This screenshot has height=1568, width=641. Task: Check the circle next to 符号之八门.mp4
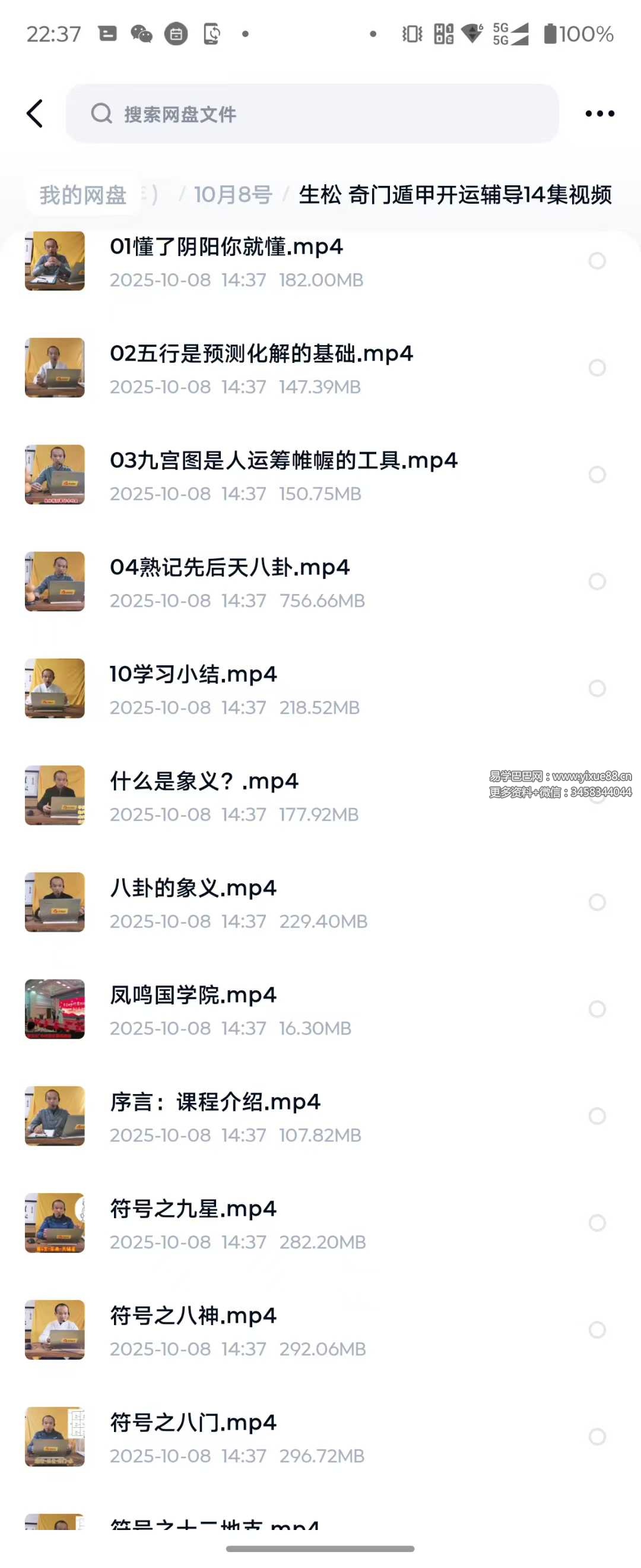pyautogui.click(x=596, y=1437)
